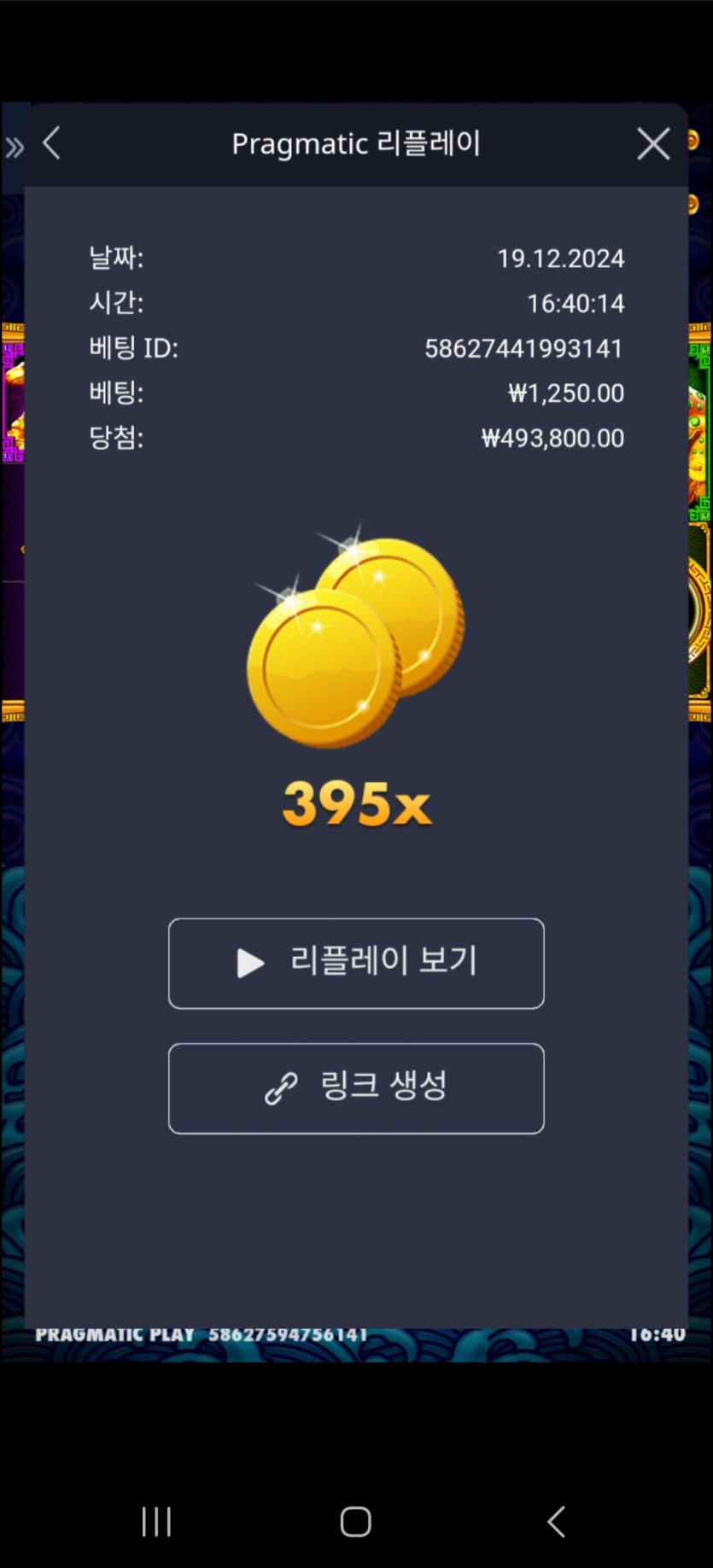
Task: Expand the double-chevron side panel
Action: 14,149
